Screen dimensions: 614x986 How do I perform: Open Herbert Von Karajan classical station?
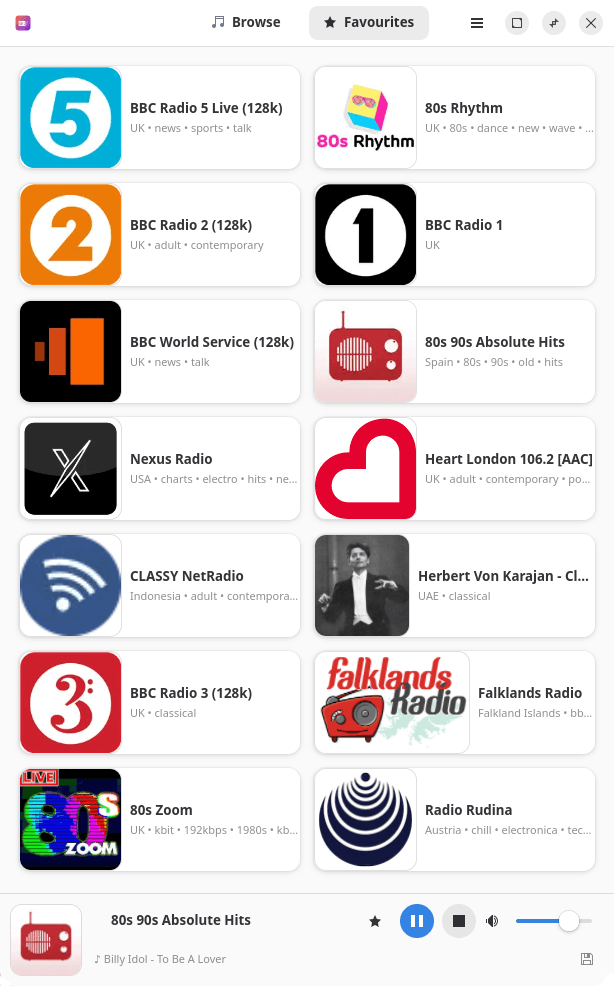pos(454,586)
